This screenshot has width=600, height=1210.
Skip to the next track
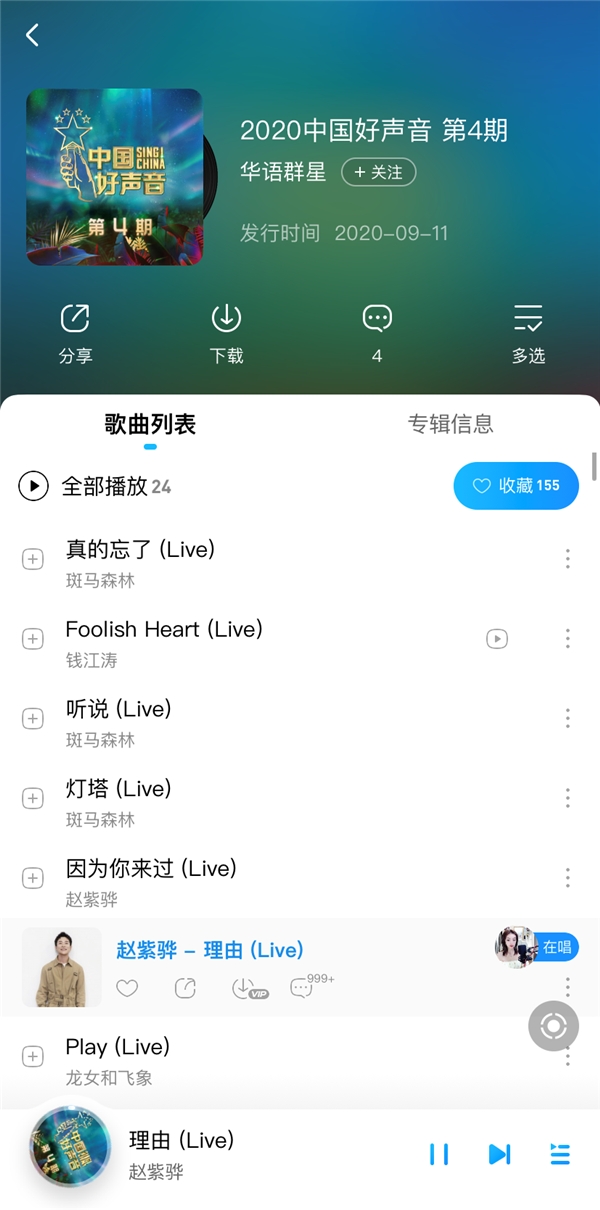(499, 1154)
